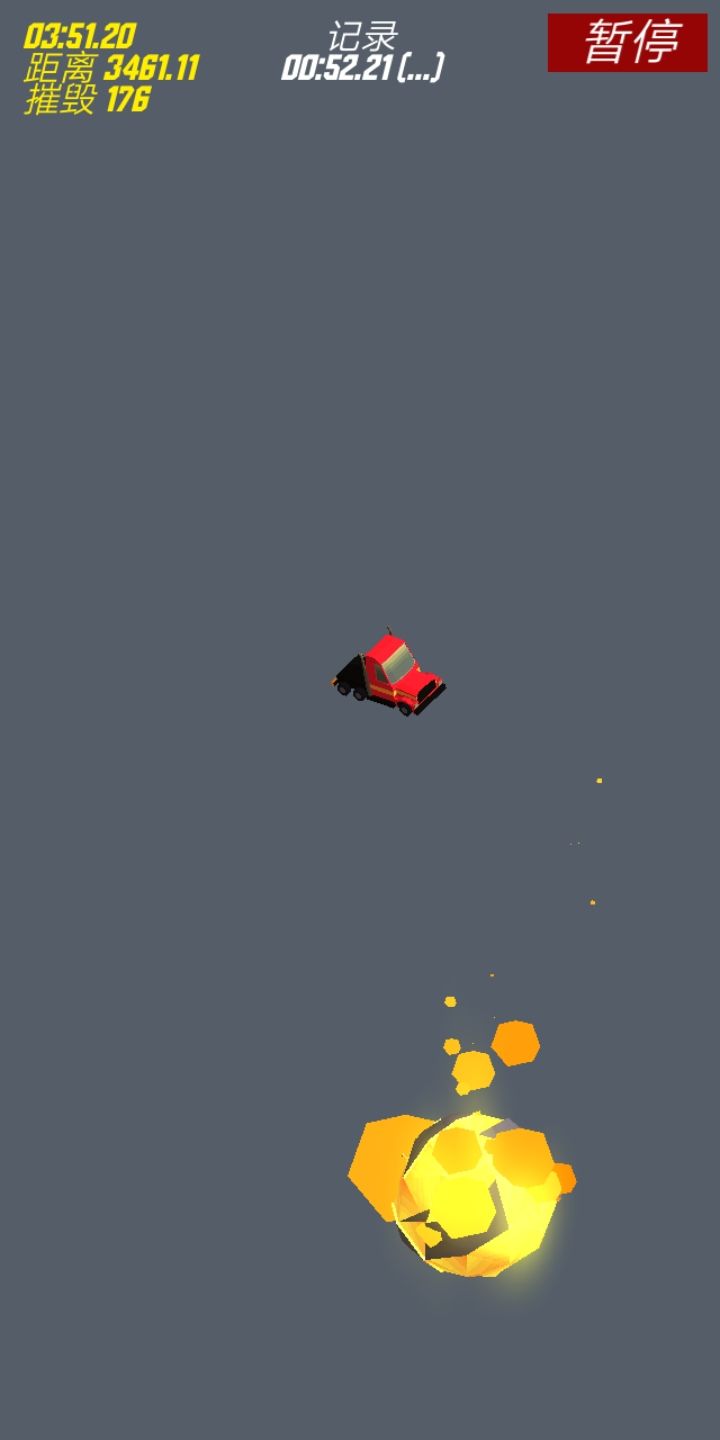This screenshot has width=720, height=1440.
Task: Tap the truck's windshield
Action: point(397,662)
